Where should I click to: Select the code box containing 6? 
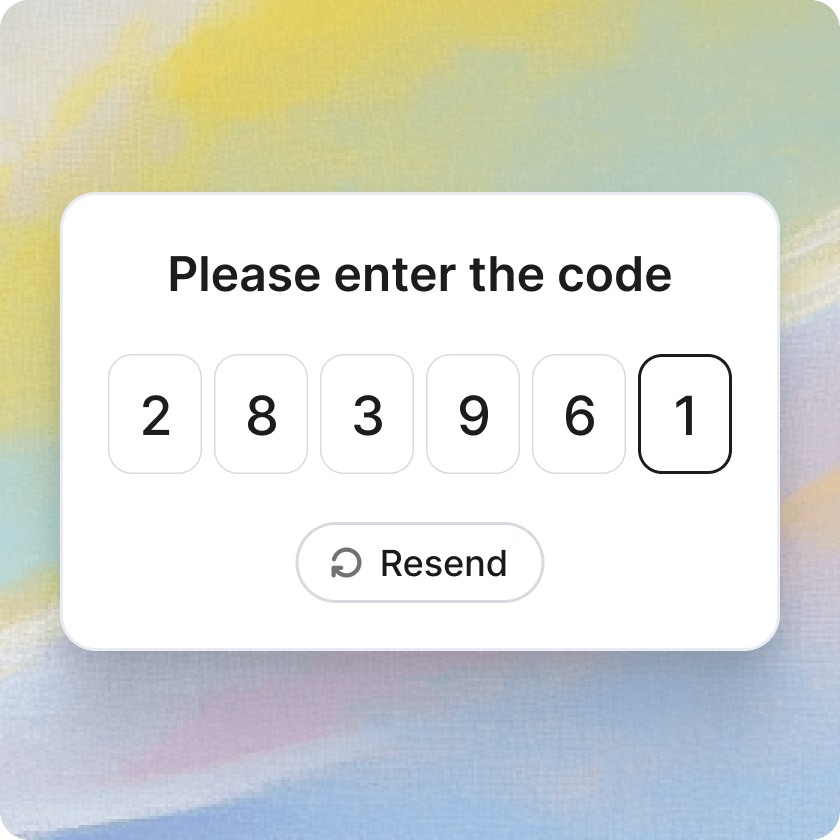[x=579, y=414]
